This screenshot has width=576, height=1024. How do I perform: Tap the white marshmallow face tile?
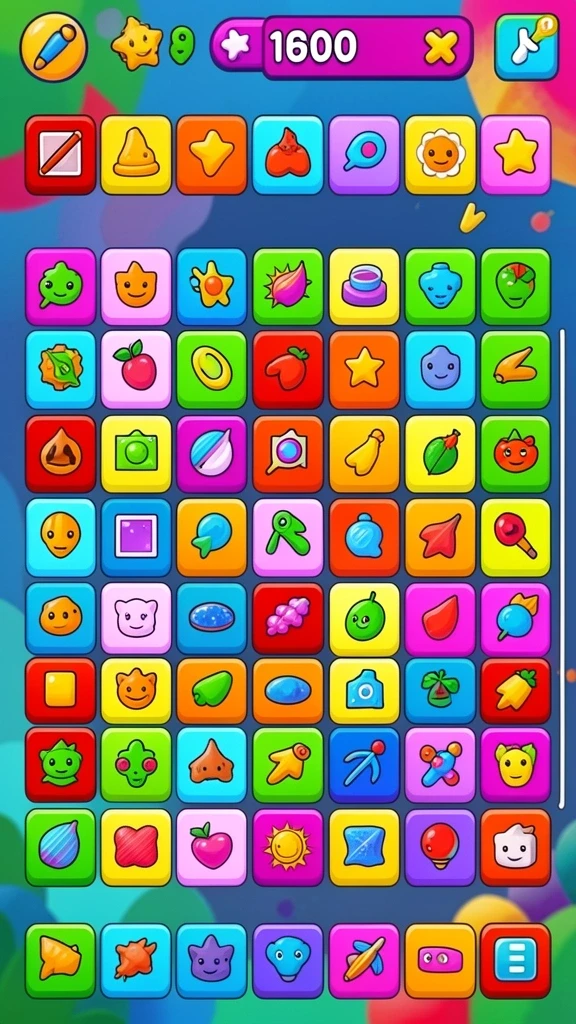pyautogui.click(x=516, y=847)
